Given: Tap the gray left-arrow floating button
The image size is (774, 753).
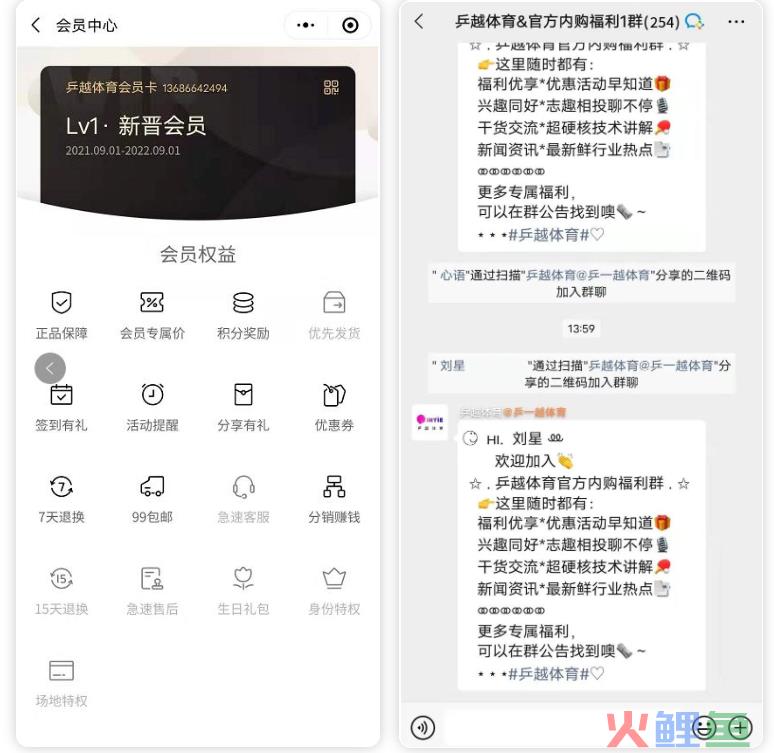Looking at the screenshot, I should click(x=50, y=368).
